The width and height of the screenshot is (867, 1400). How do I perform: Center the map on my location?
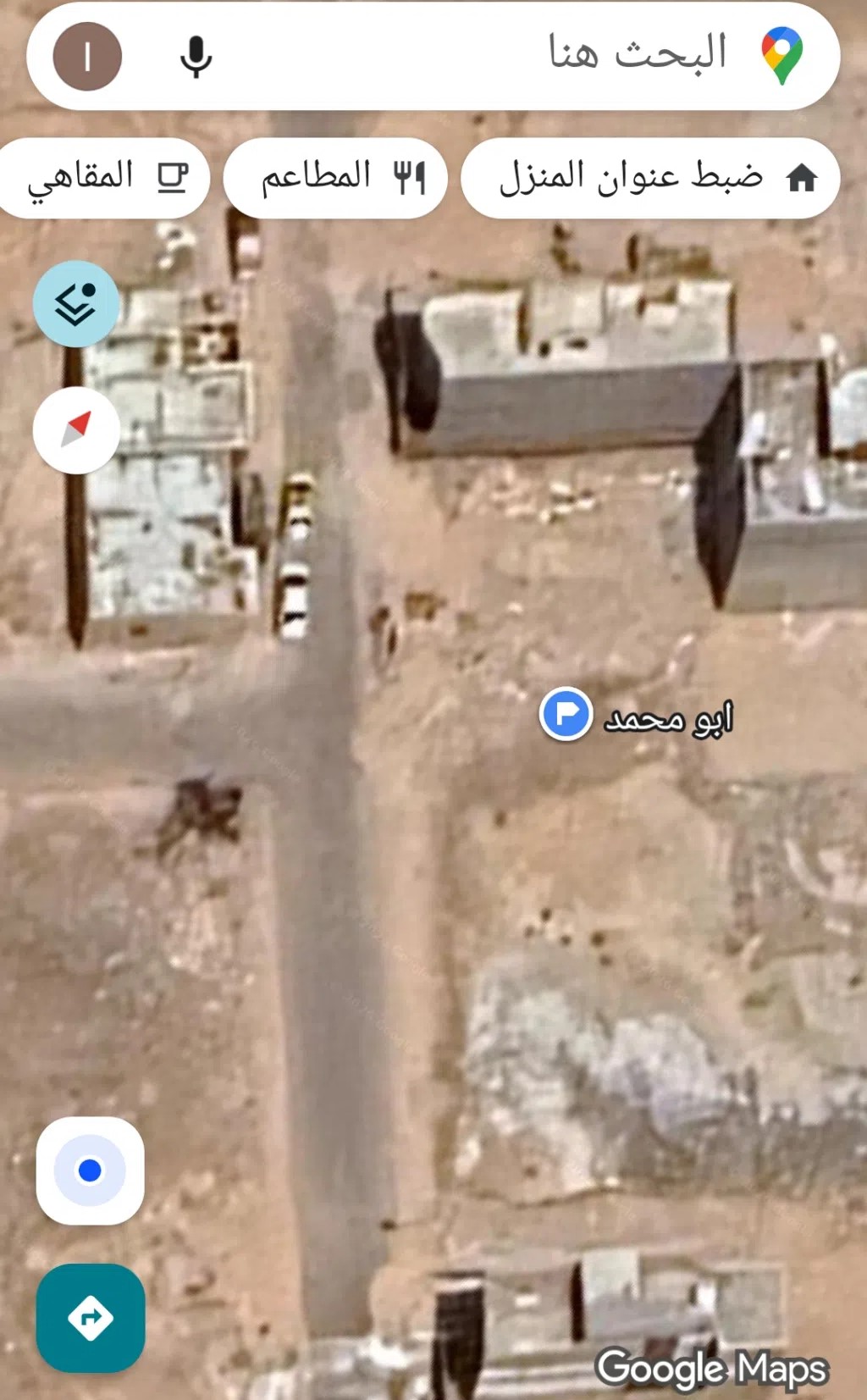[90, 1170]
